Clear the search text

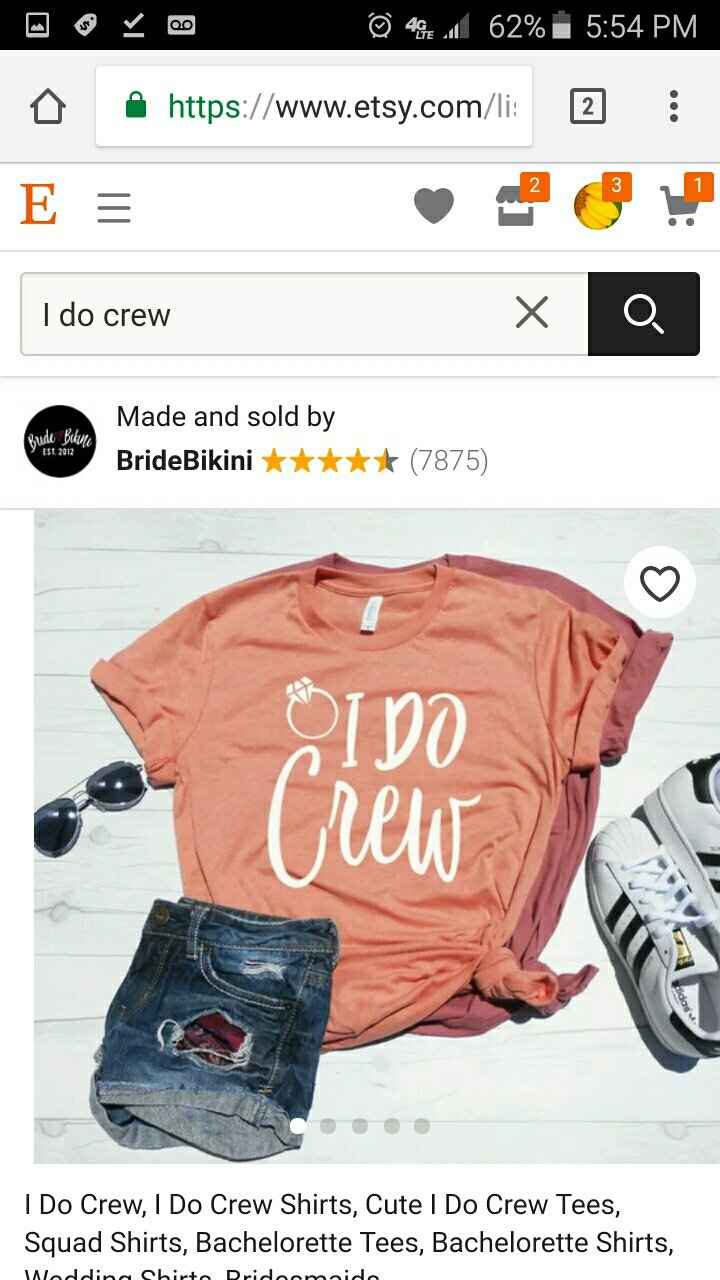point(532,314)
